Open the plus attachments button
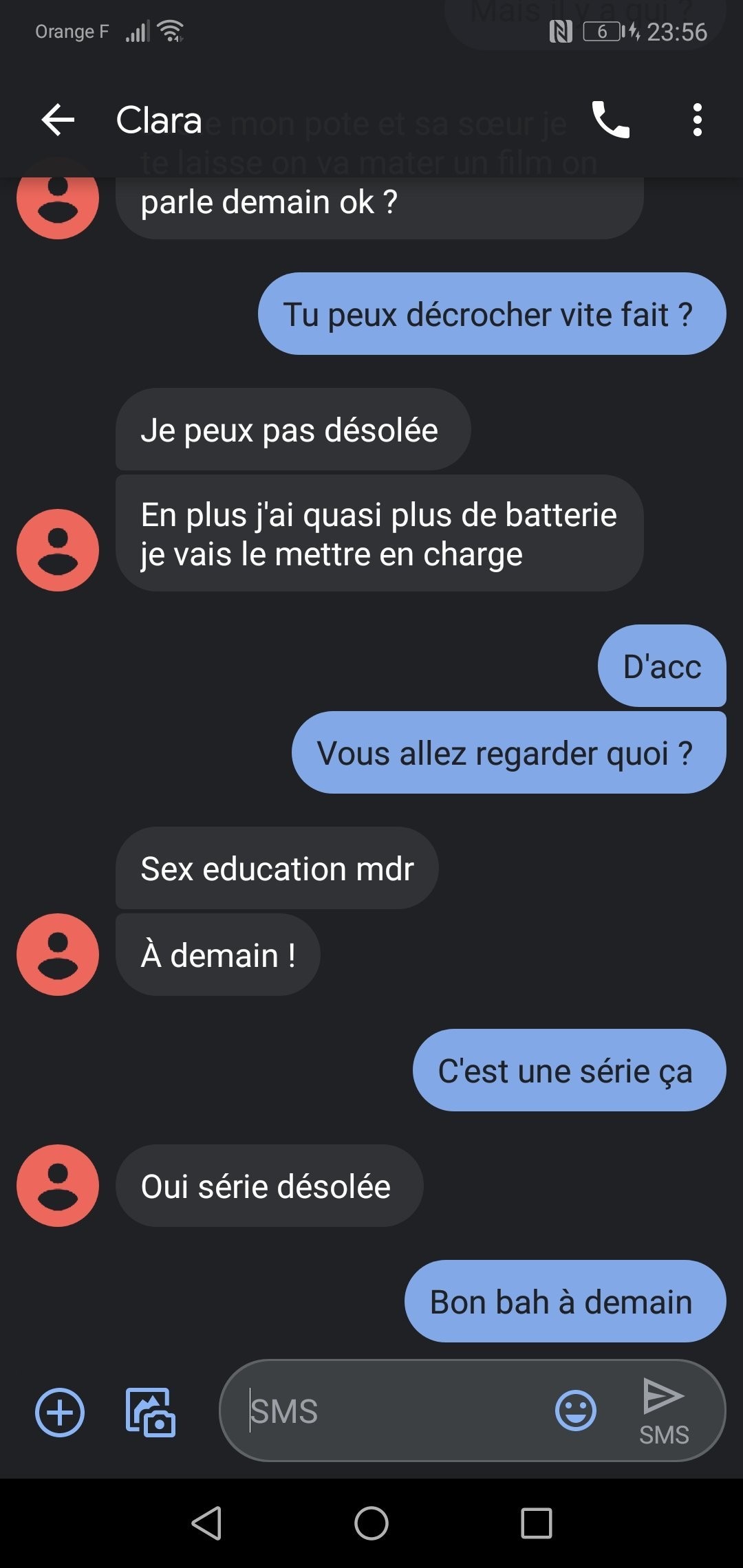This screenshot has width=743, height=1568. 60,1413
